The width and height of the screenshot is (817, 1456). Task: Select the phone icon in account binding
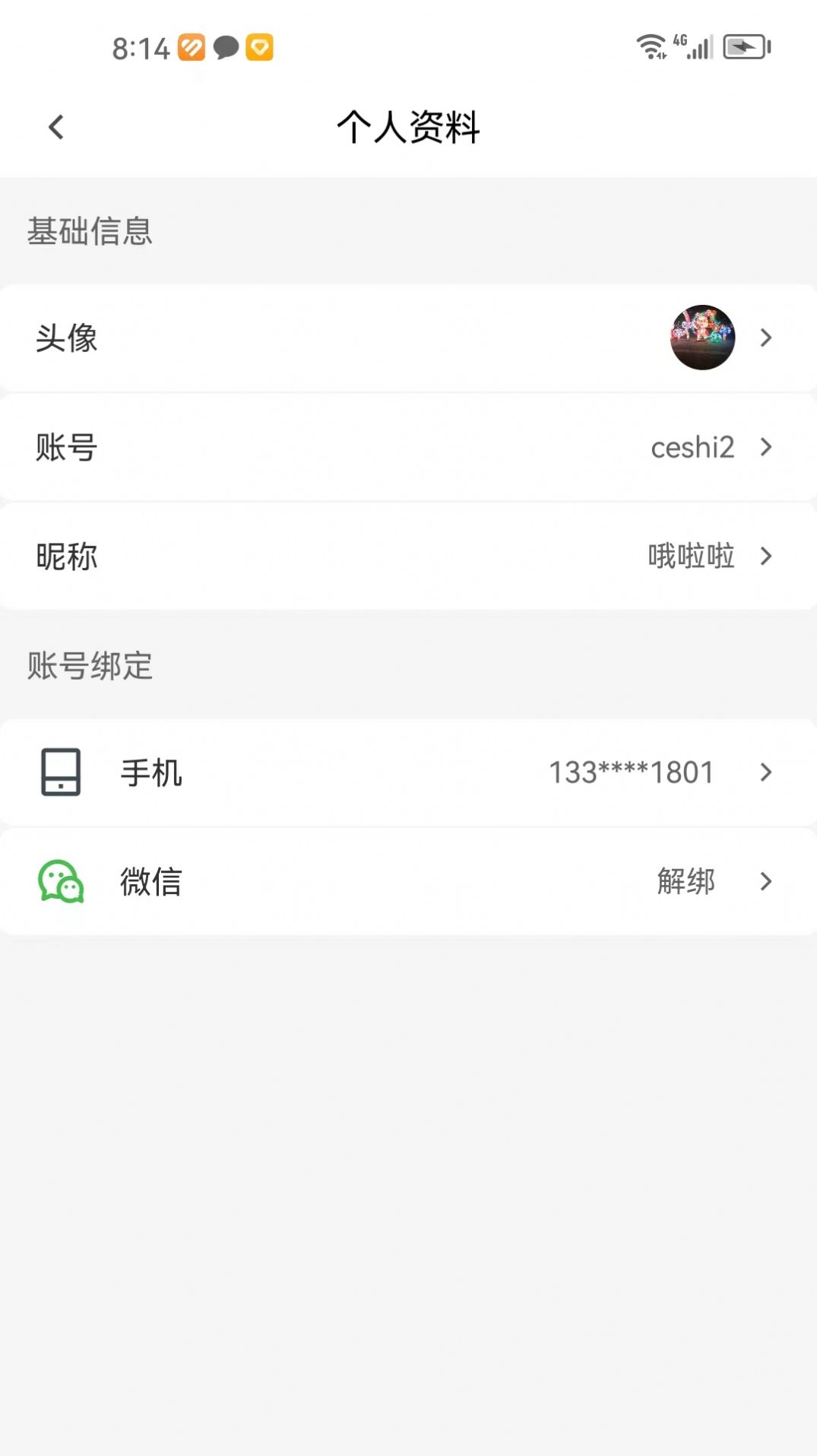coord(61,772)
